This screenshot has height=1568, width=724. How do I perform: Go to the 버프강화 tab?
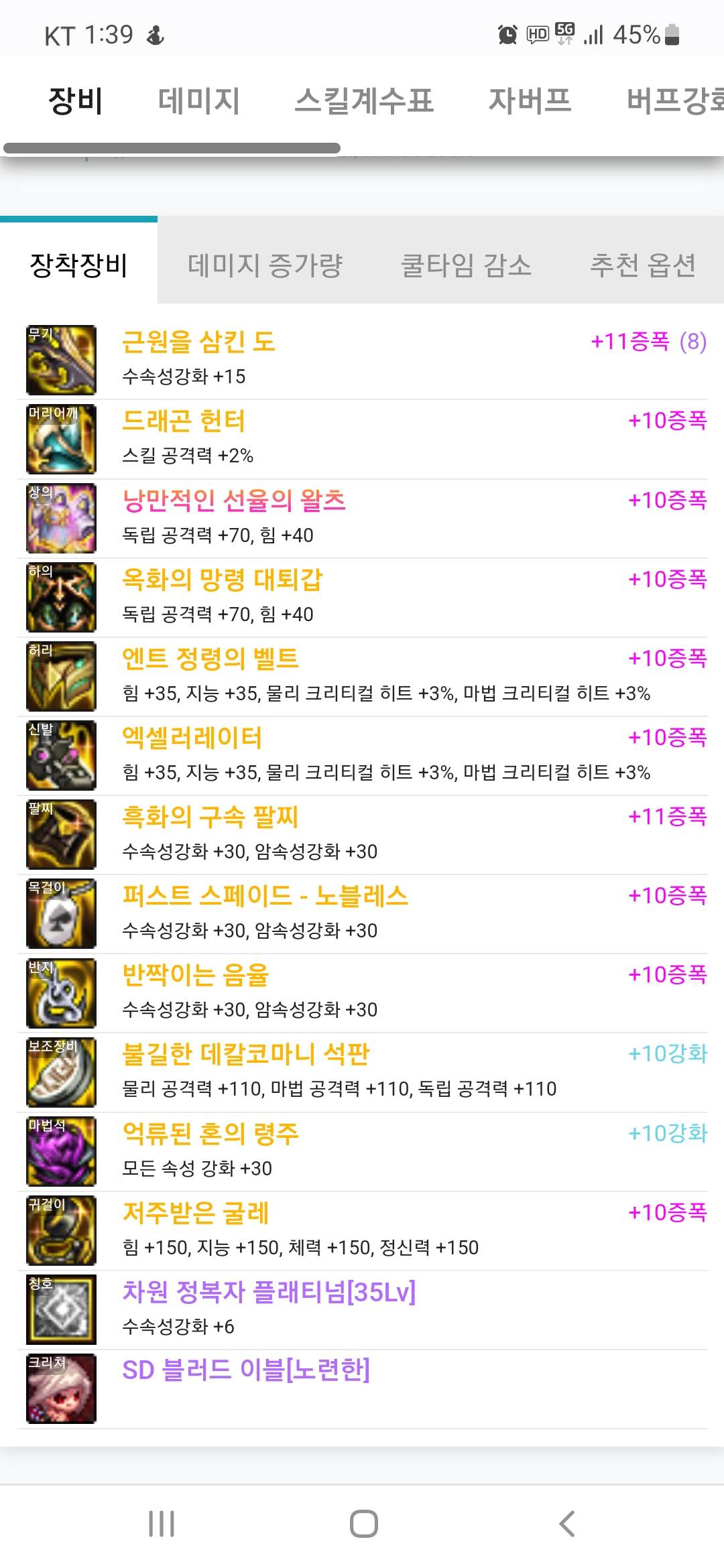(x=674, y=101)
